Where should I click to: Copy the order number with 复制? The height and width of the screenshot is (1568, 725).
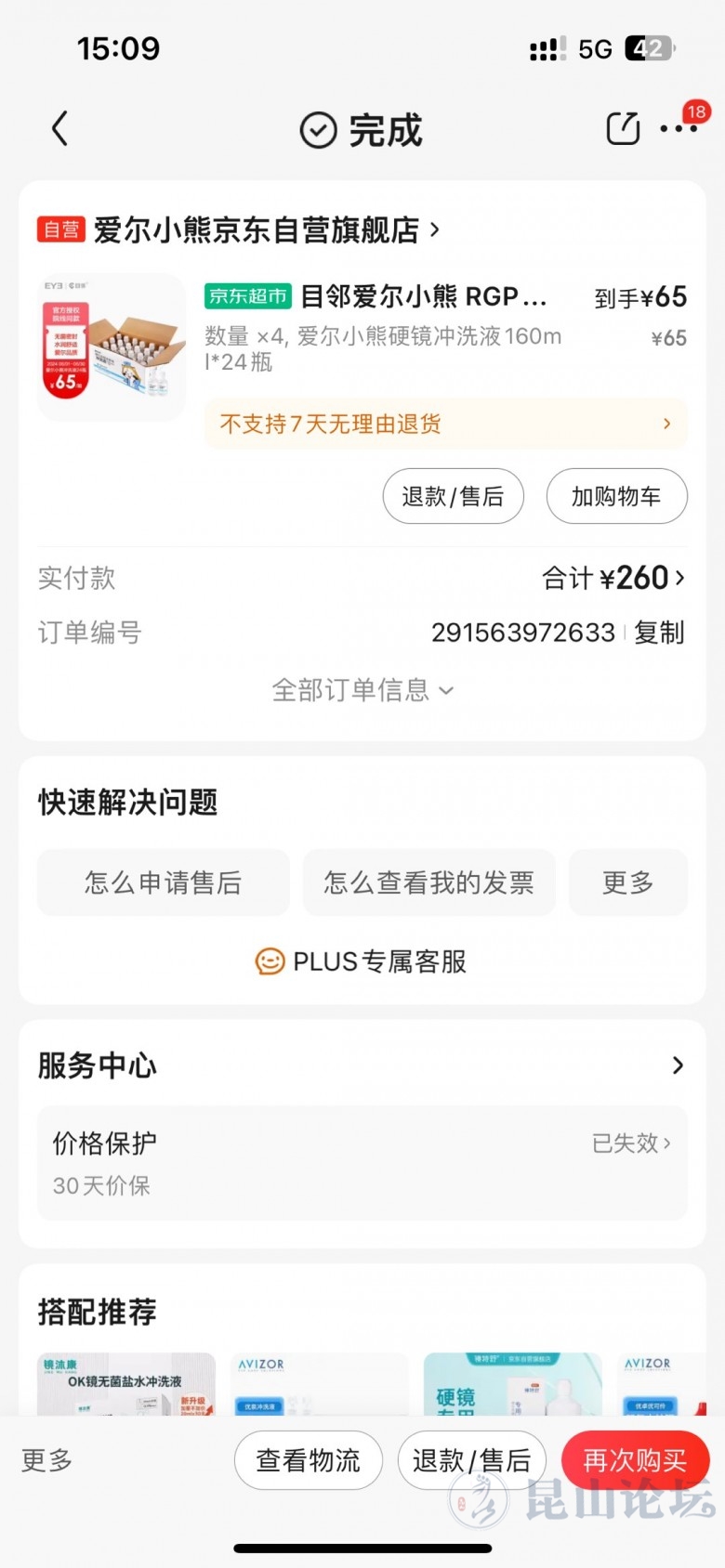[x=659, y=633]
